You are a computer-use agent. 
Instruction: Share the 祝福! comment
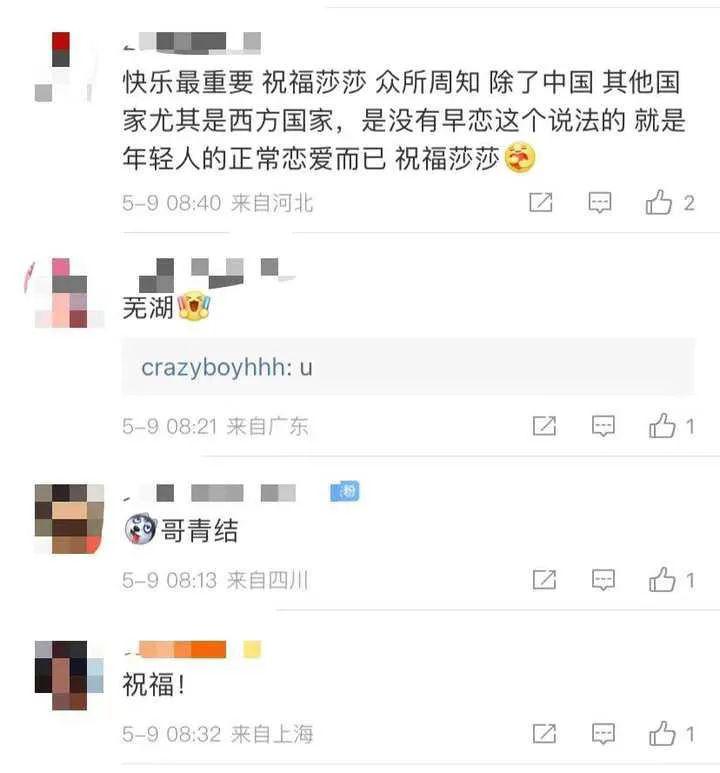point(543,734)
